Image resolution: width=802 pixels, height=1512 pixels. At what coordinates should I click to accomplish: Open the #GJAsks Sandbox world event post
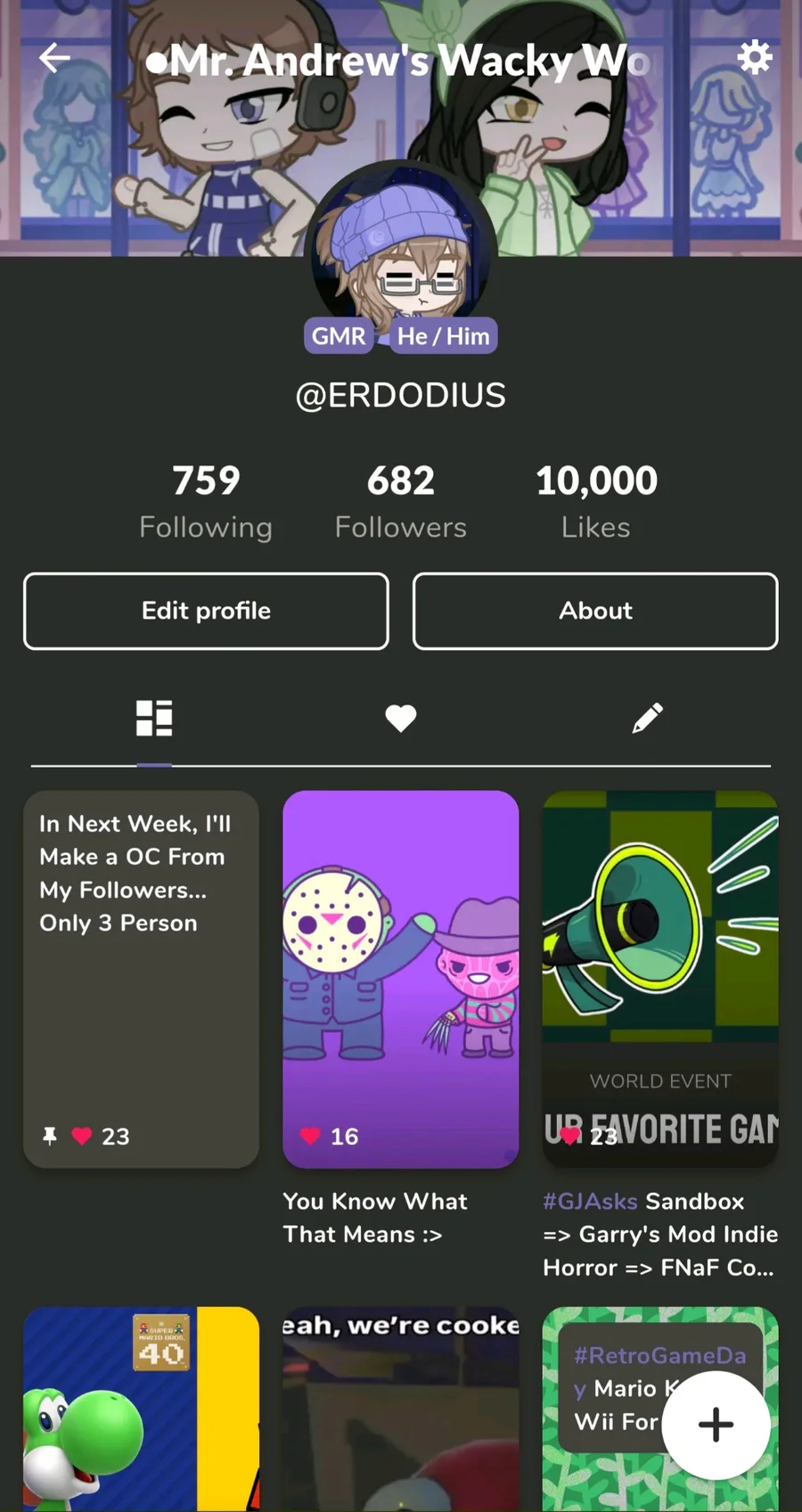point(660,978)
